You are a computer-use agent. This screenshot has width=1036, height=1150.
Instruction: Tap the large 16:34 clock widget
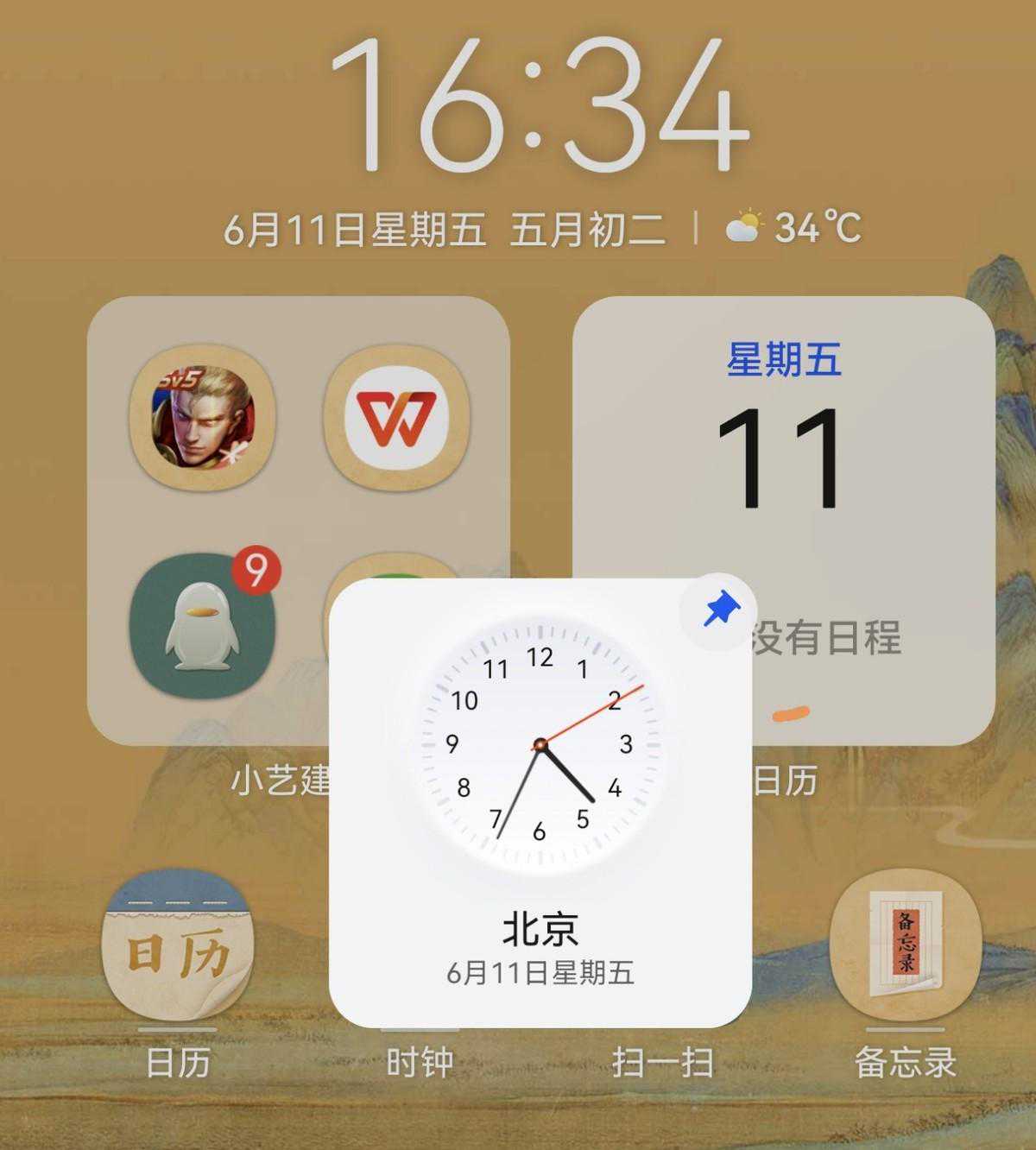[x=540, y=105]
